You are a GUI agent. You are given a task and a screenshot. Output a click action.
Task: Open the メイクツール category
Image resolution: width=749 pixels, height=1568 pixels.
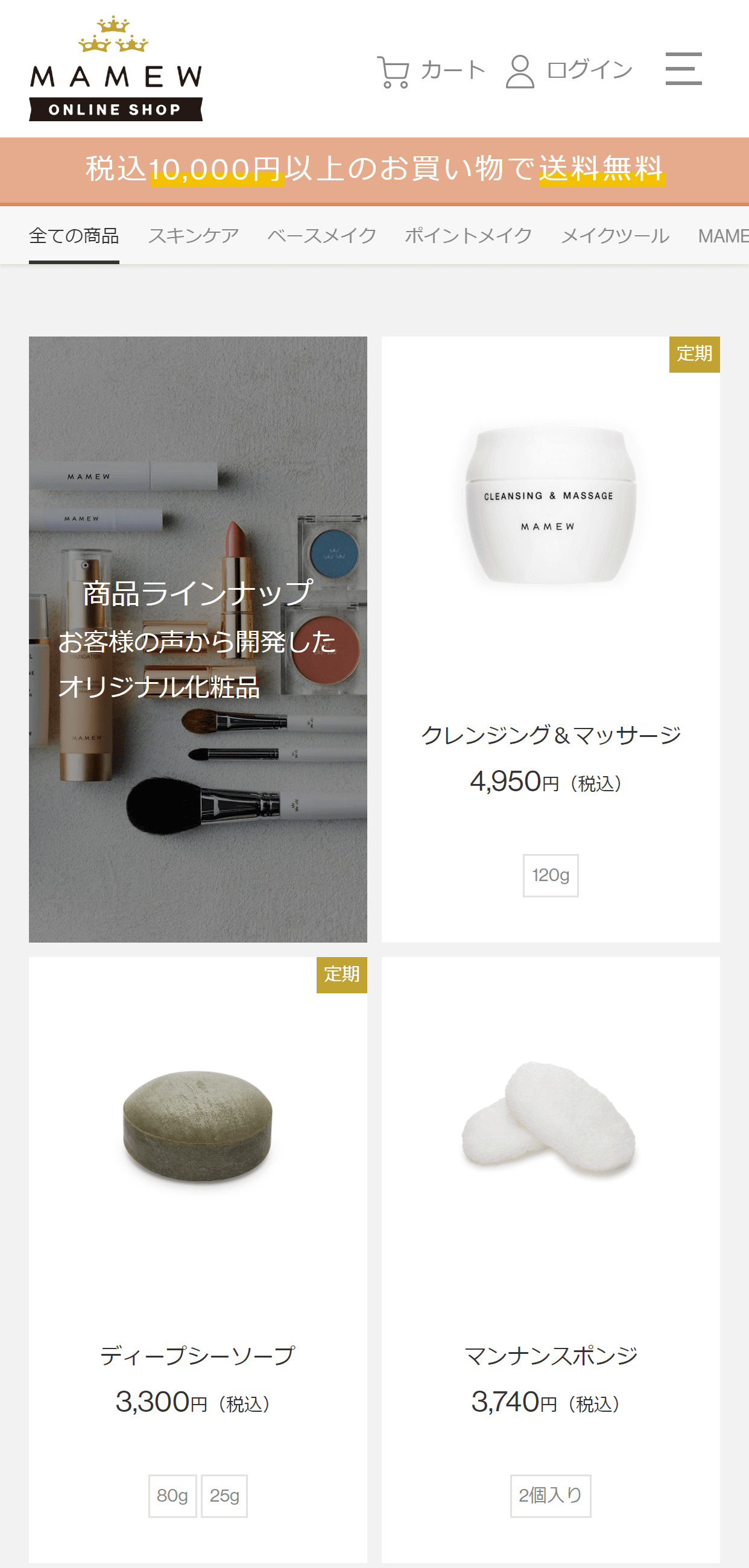click(613, 235)
